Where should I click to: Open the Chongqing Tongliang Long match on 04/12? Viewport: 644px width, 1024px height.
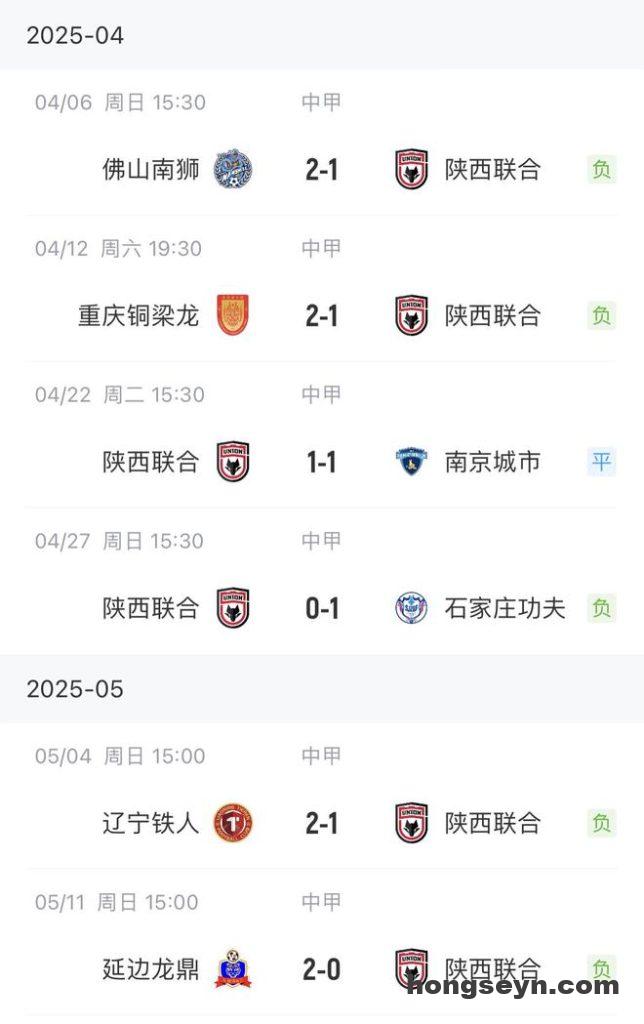(x=322, y=316)
